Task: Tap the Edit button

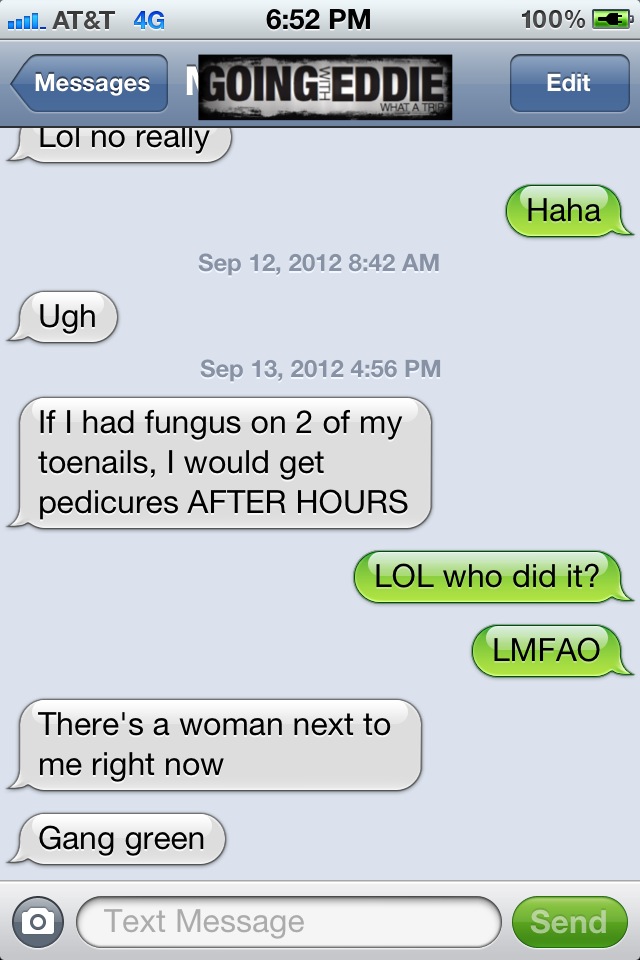Action: tap(568, 83)
